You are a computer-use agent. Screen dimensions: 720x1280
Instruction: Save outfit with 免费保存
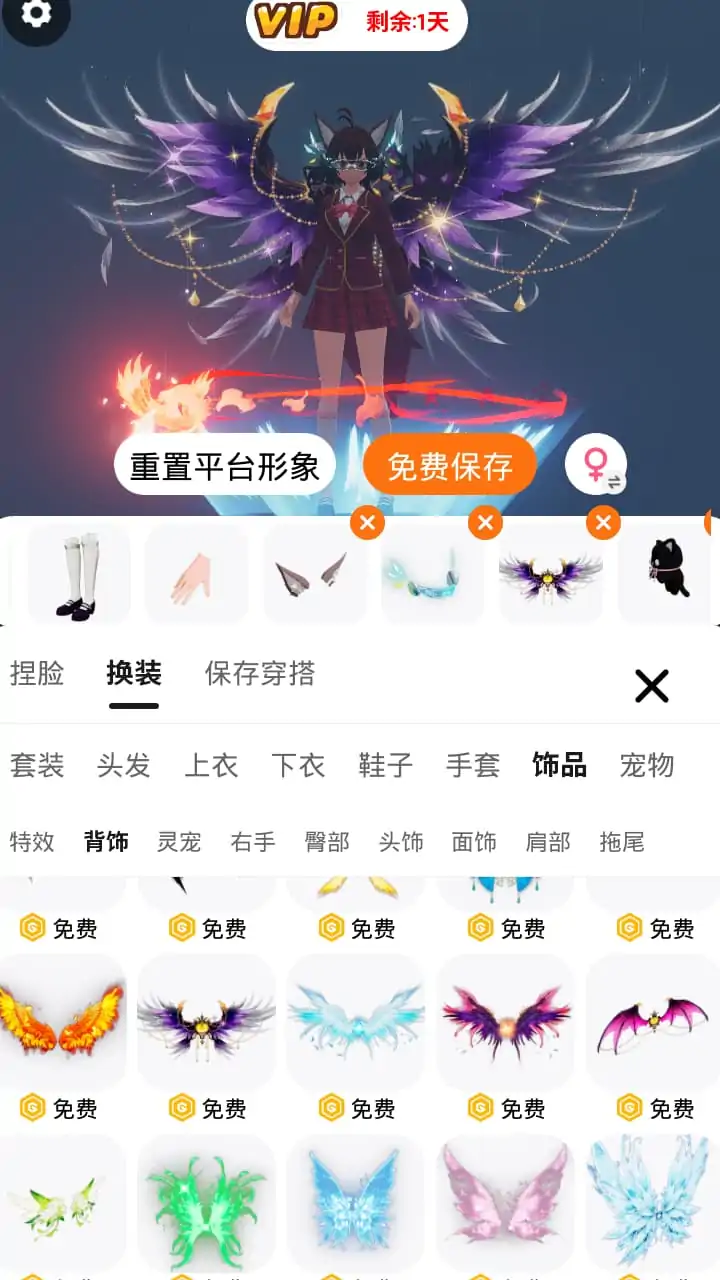coord(450,465)
